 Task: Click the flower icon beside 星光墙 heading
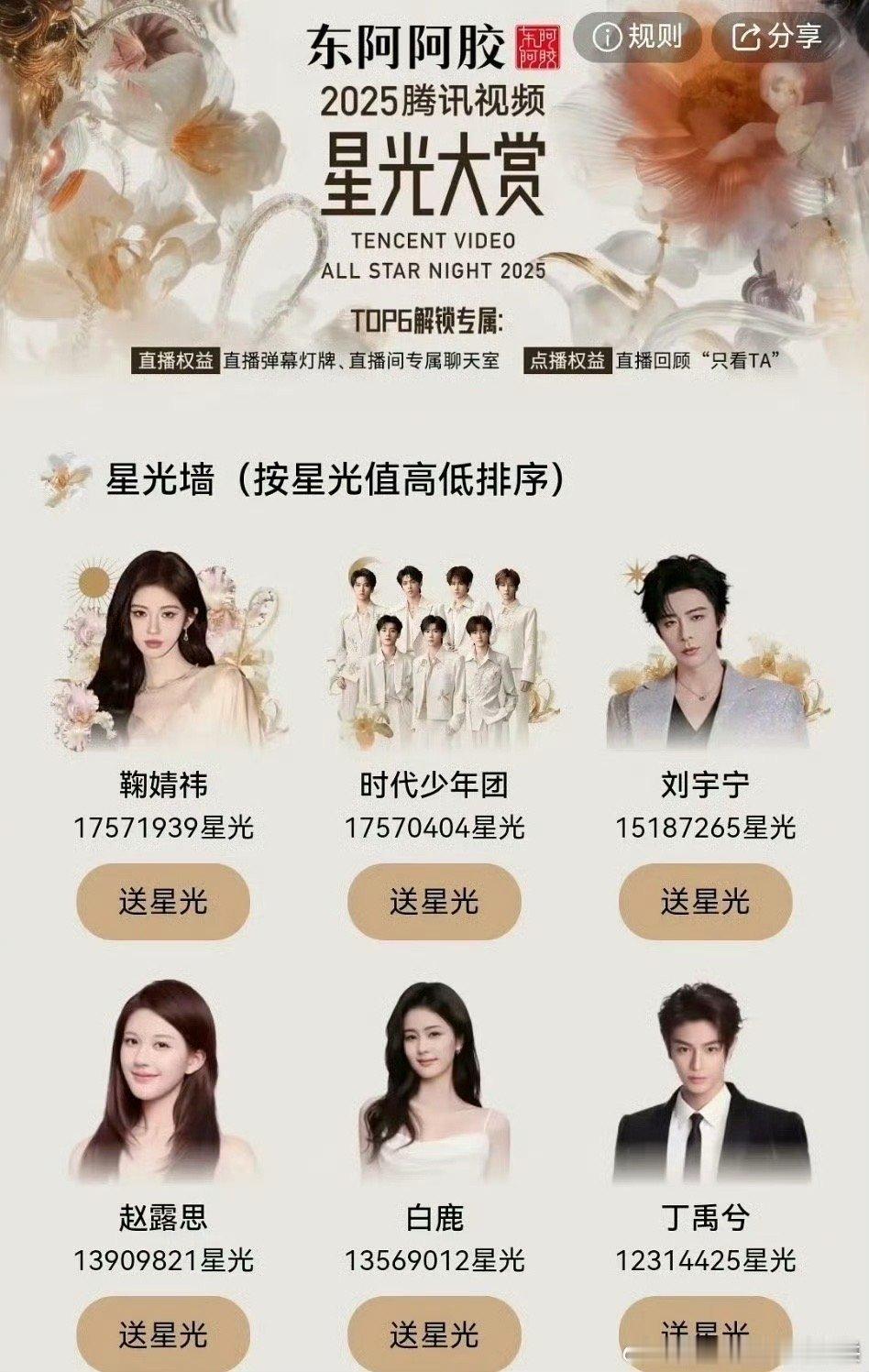click(x=60, y=475)
